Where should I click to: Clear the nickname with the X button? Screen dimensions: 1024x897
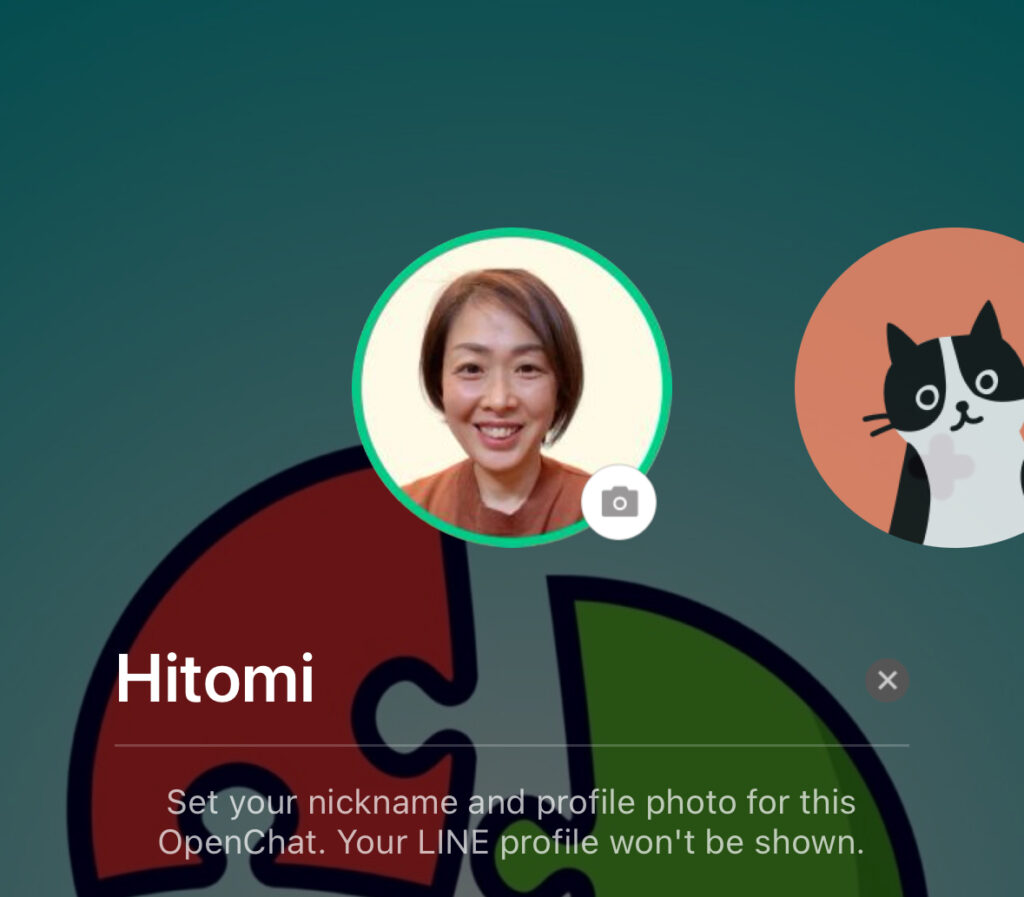887,681
